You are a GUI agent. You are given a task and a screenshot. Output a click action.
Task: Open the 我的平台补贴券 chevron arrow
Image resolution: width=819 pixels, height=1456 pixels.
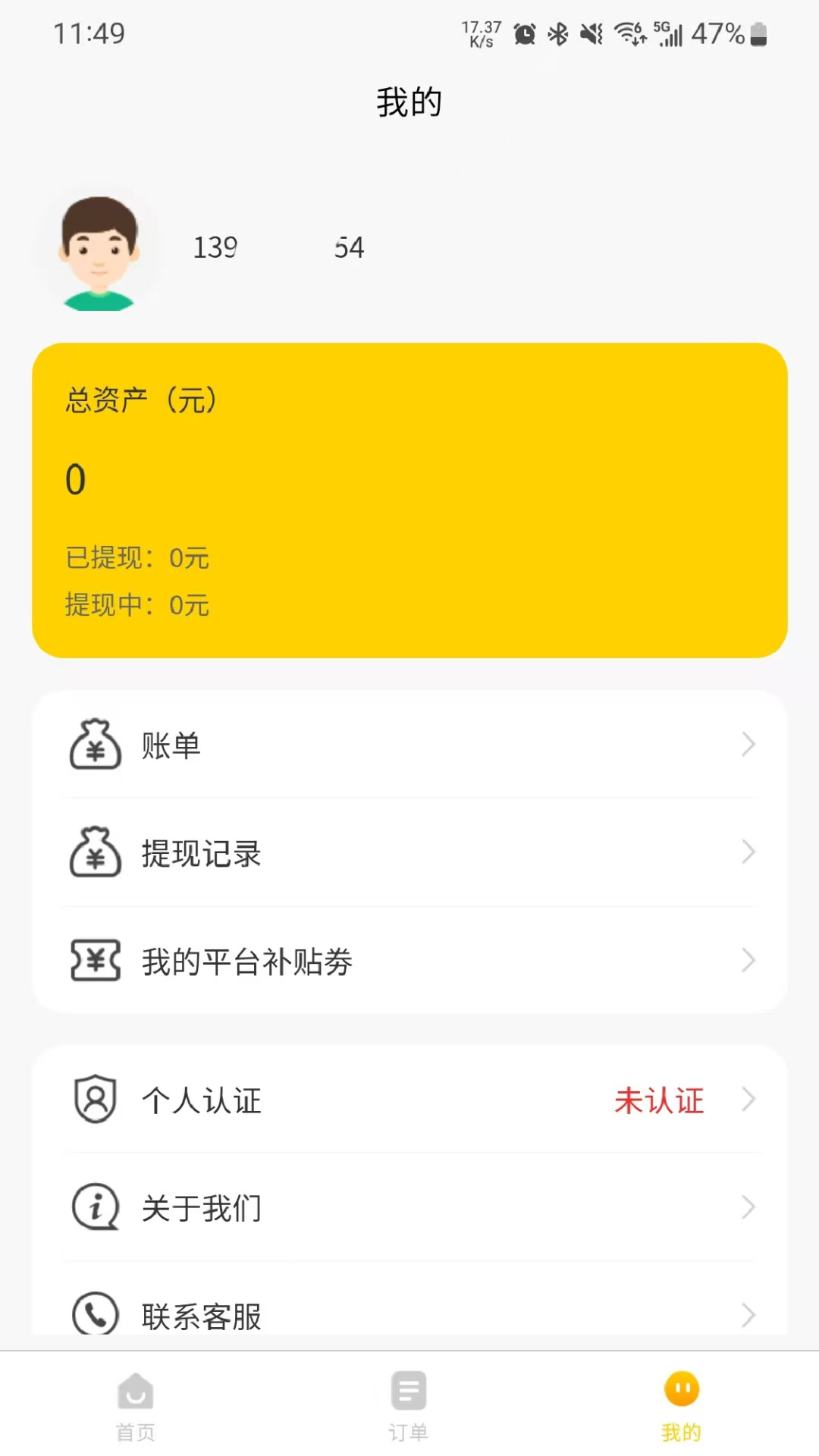tap(749, 961)
